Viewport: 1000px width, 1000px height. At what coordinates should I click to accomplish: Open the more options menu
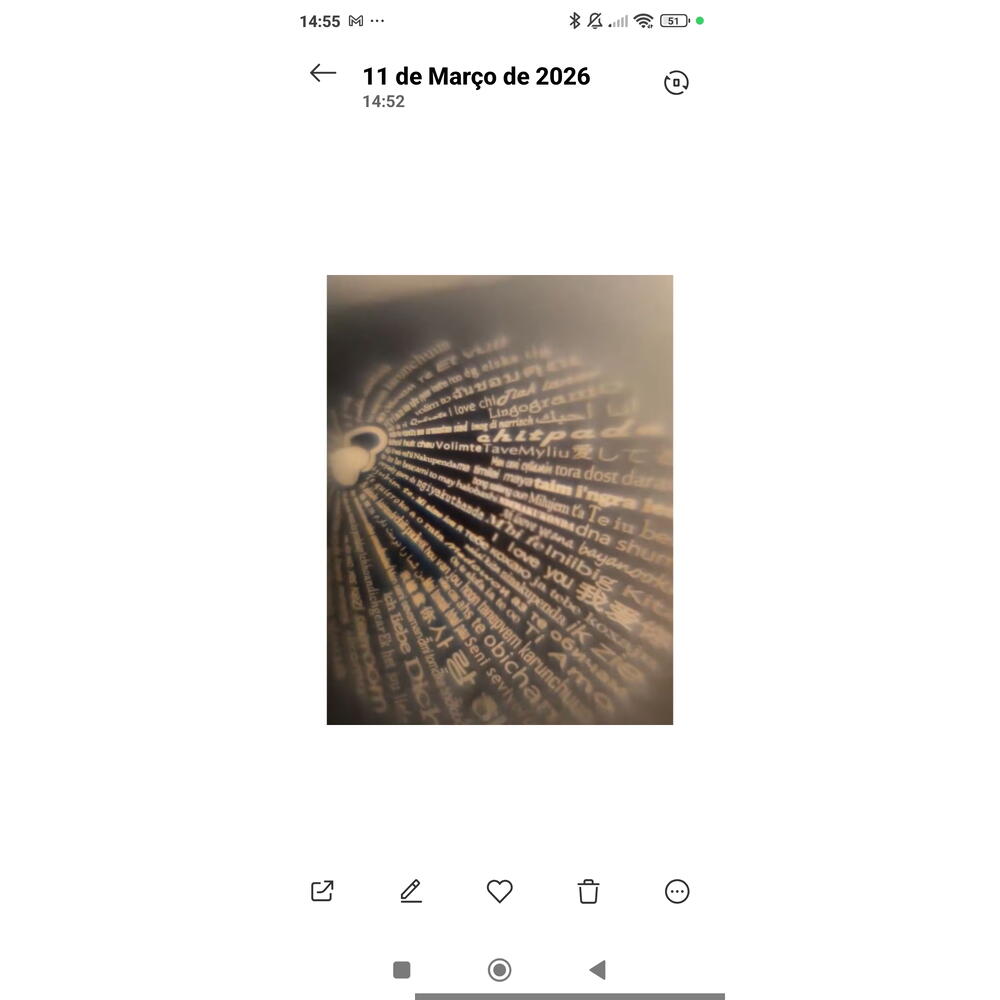[x=677, y=891]
